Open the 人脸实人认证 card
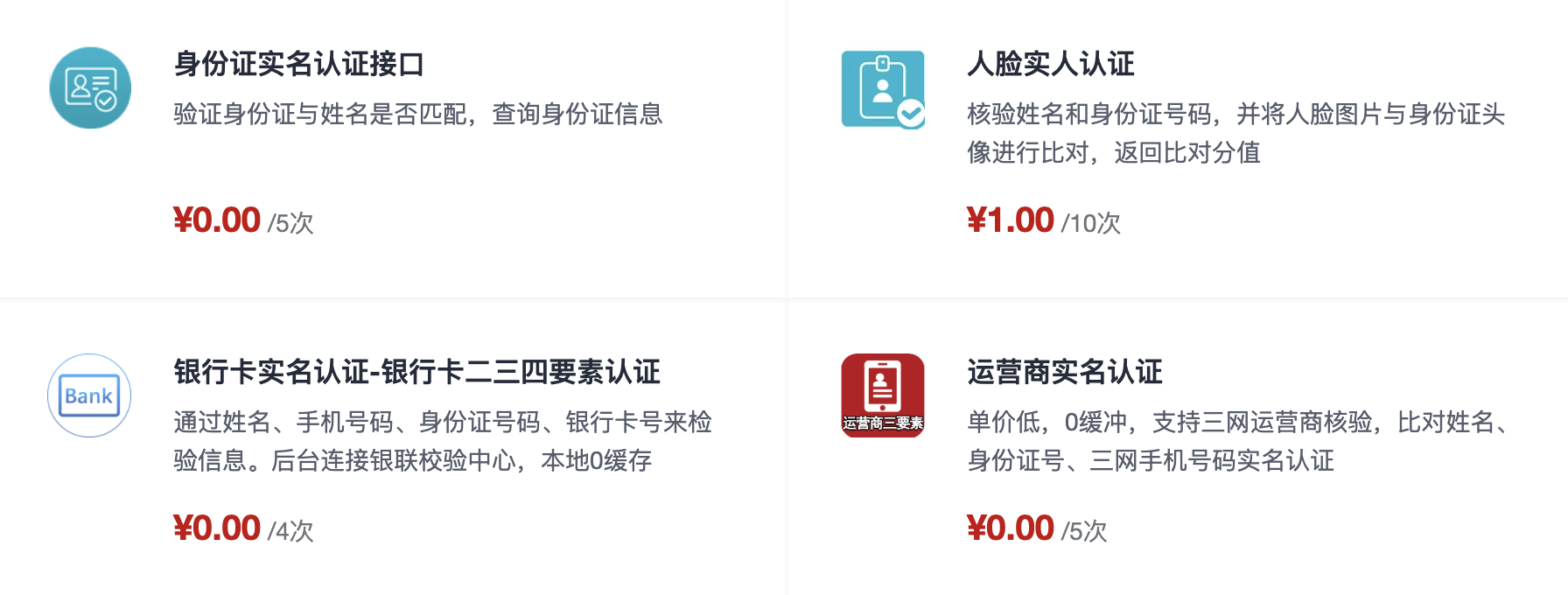Screen dimensions: 1568x595 (1050, 64)
